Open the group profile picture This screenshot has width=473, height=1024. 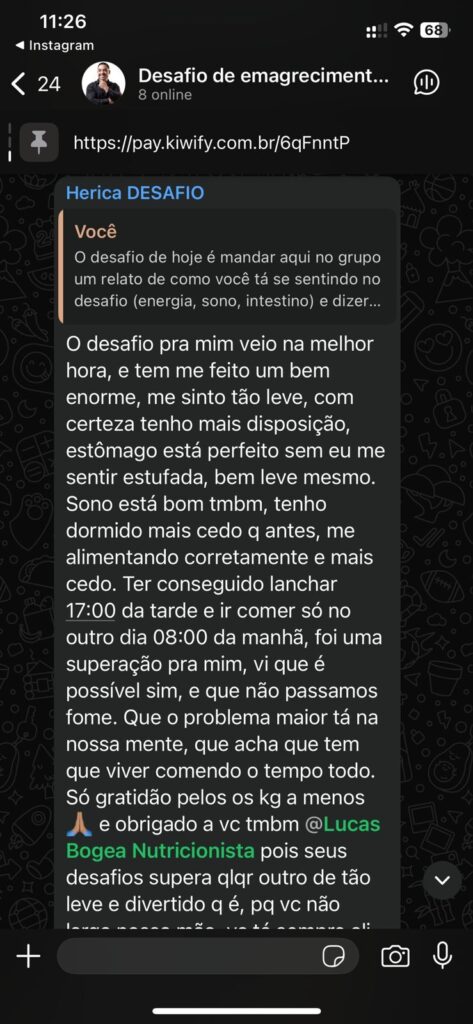pyautogui.click(x=103, y=84)
